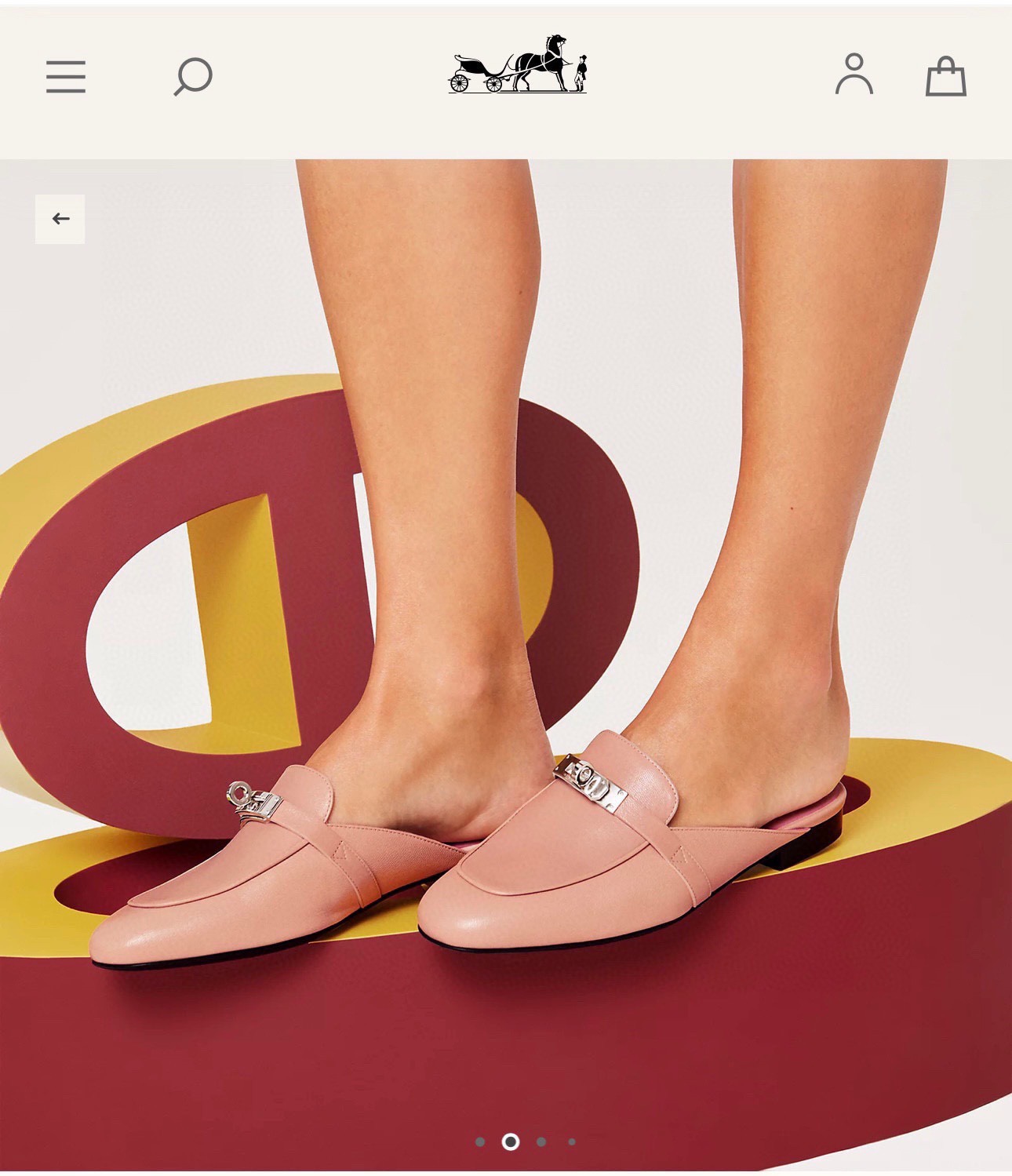The image size is (1012, 1176).
Task: Open the shopping bag
Action: click(x=945, y=77)
